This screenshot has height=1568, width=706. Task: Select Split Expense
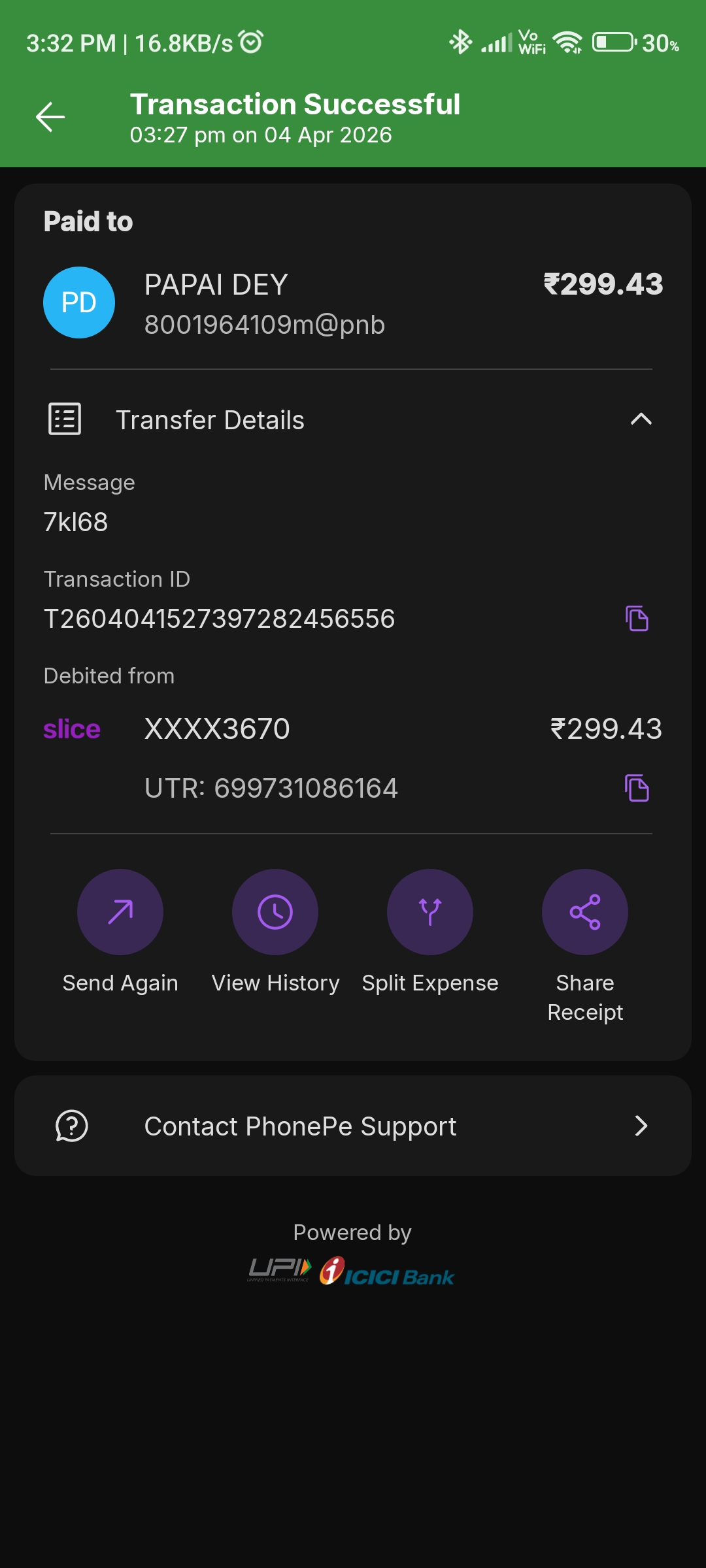[430, 912]
